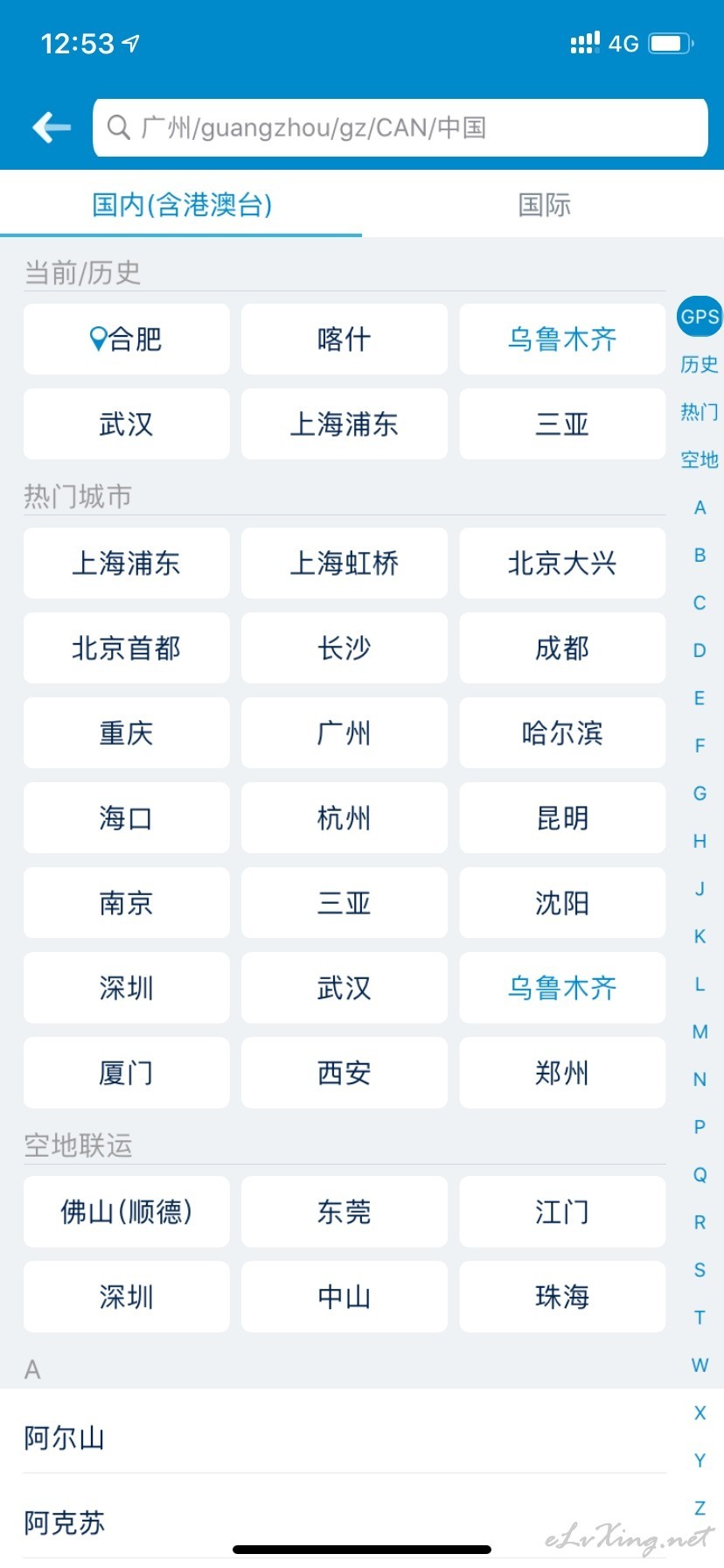Viewport: 724px width, 1568px height.
Task: Select 珠海 under 空地联运
Action: [x=562, y=1296]
